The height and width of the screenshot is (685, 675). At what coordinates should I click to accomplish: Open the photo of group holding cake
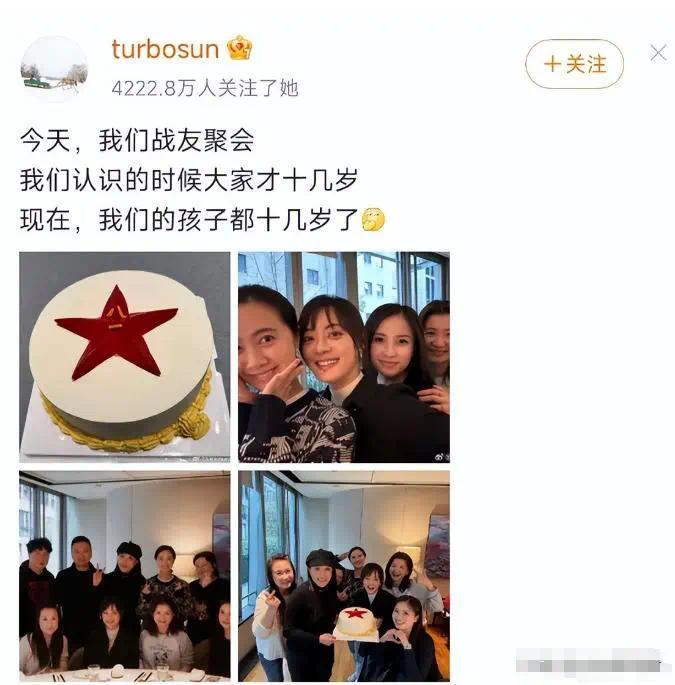click(x=343, y=574)
